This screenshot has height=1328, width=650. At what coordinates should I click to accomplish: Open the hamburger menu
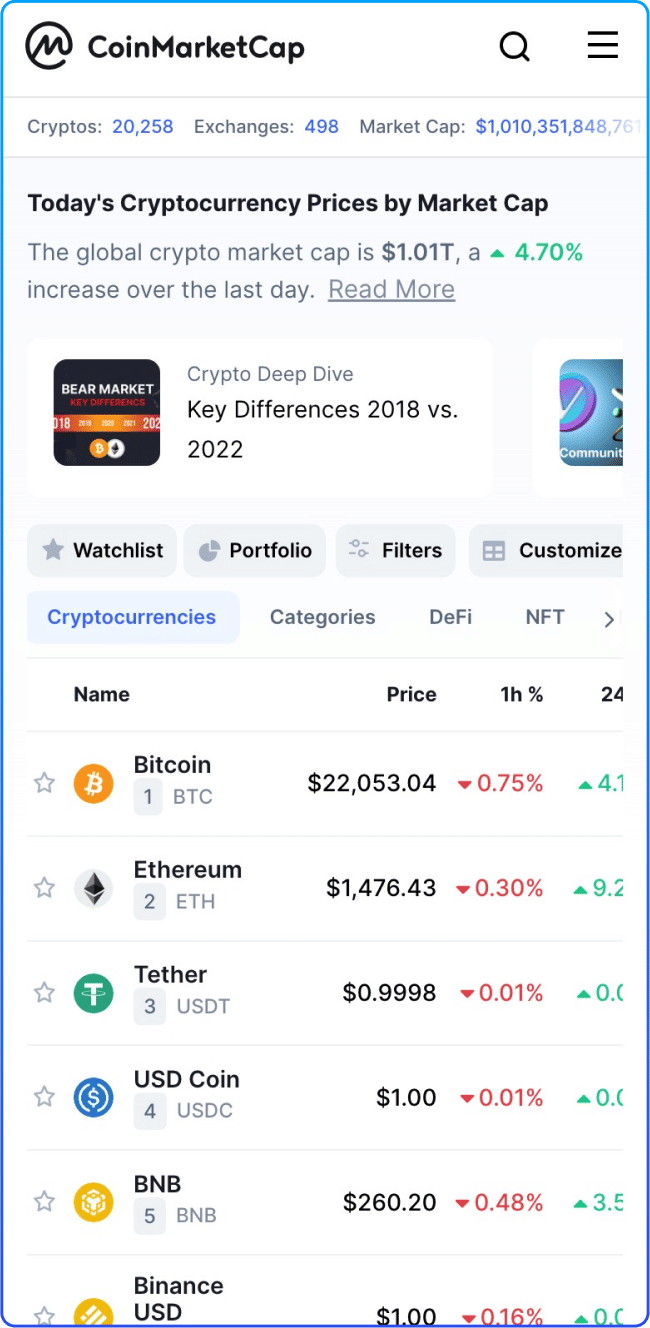tap(602, 45)
